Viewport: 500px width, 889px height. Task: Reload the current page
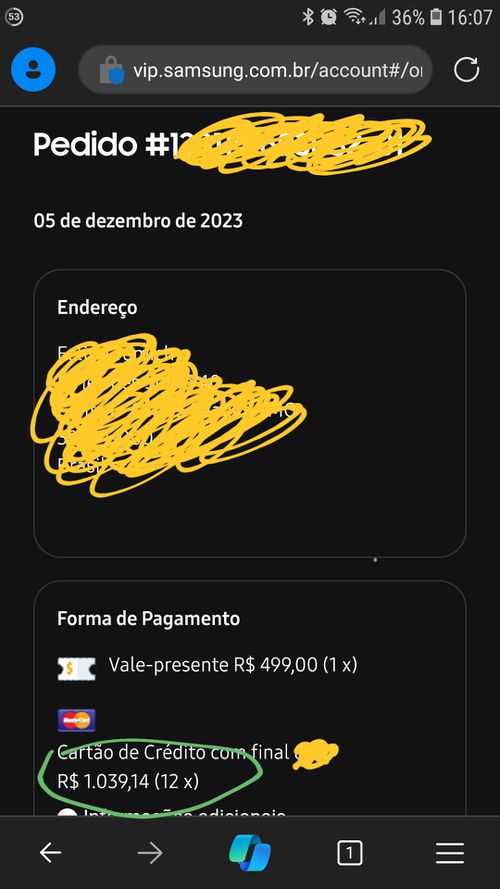pyautogui.click(x=467, y=70)
